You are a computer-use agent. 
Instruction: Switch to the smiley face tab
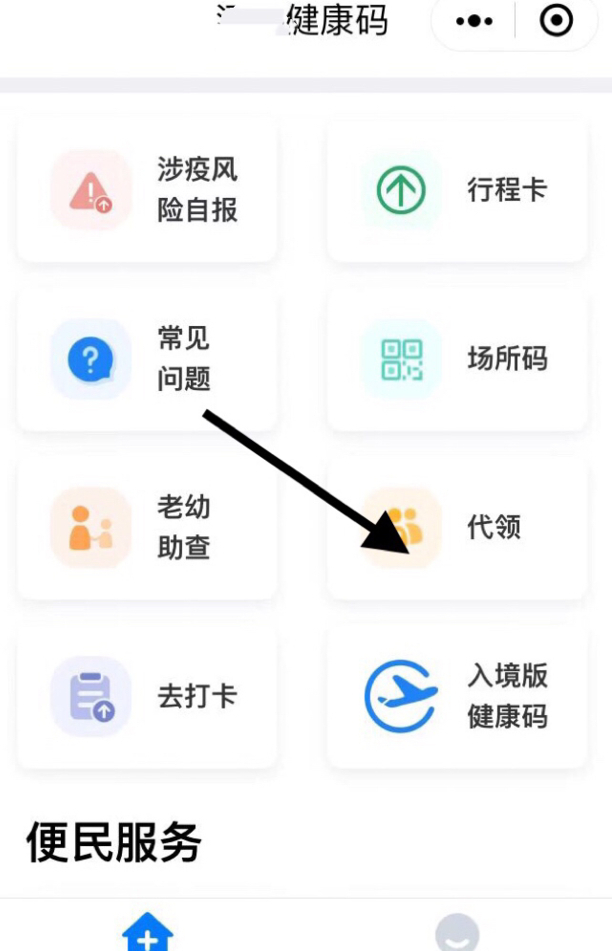pos(457,932)
